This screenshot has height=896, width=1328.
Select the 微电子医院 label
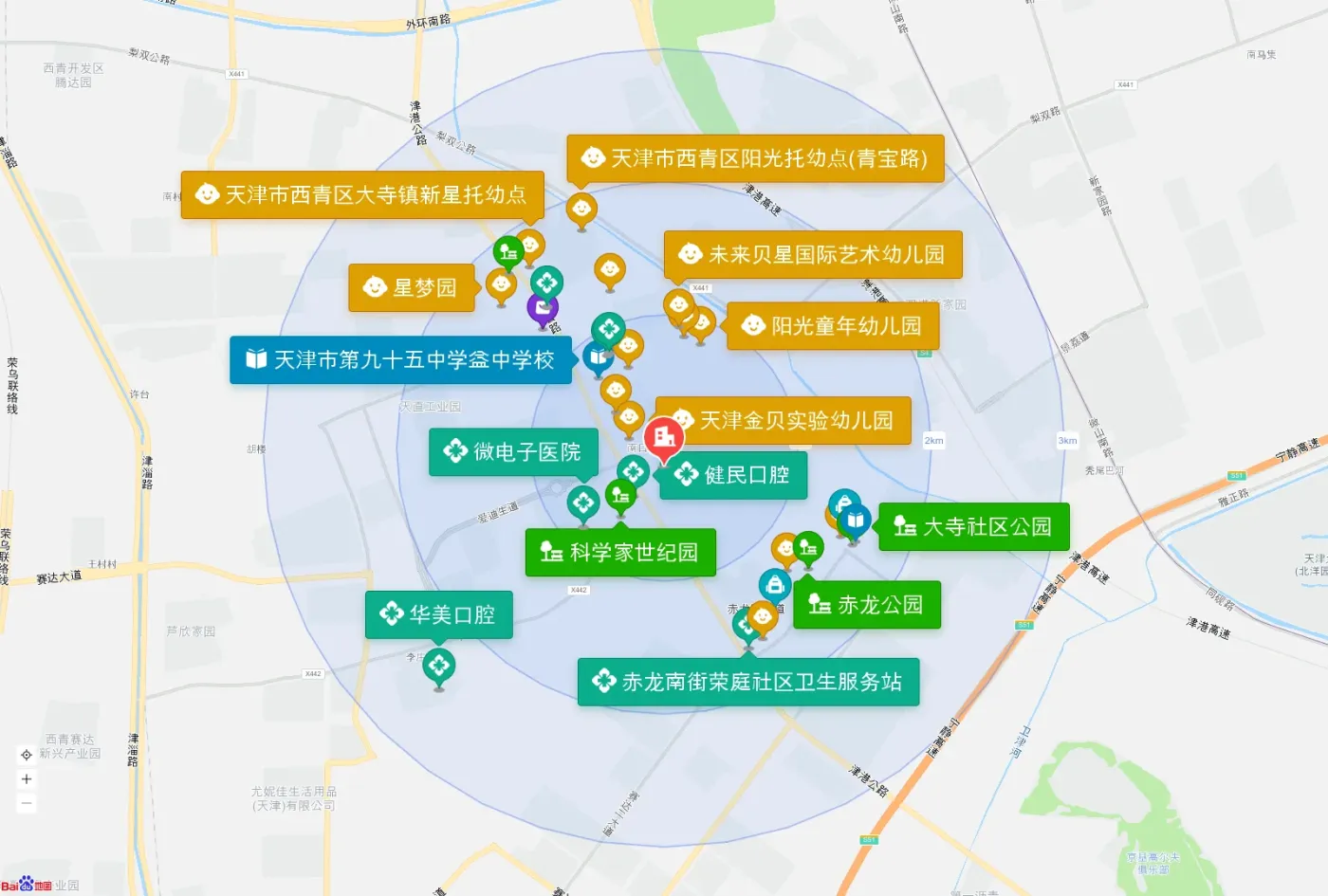[x=514, y=452]
